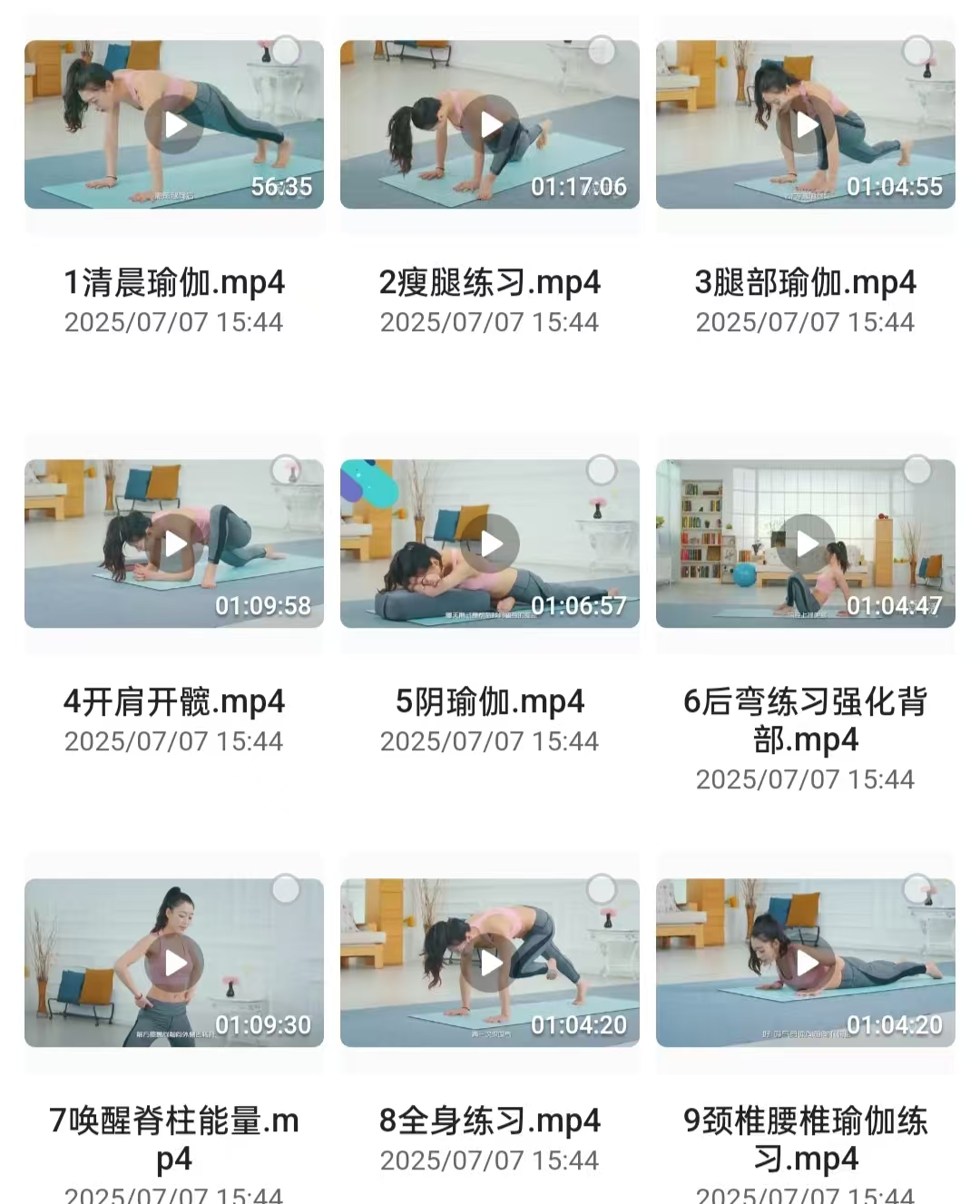Viewport: 980px width, 1204px height.
Task: Open 6后弯练习强化背部.mp4
Action: [806, 544]
